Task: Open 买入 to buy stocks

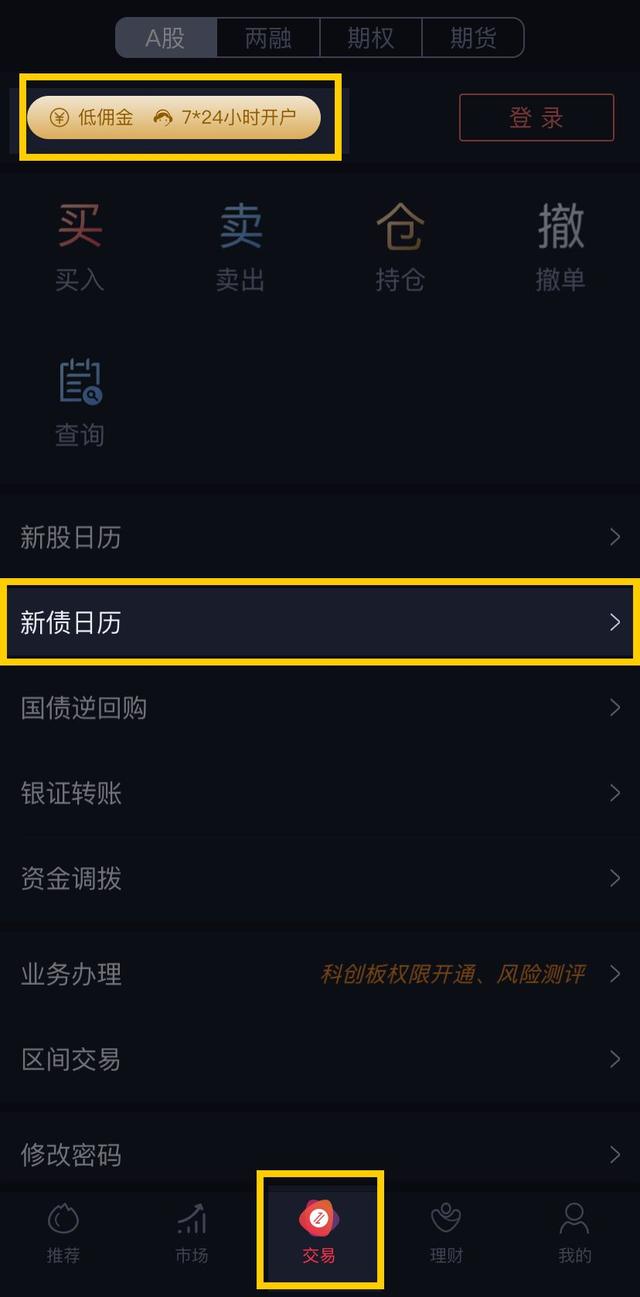Action: pos(80,247)
